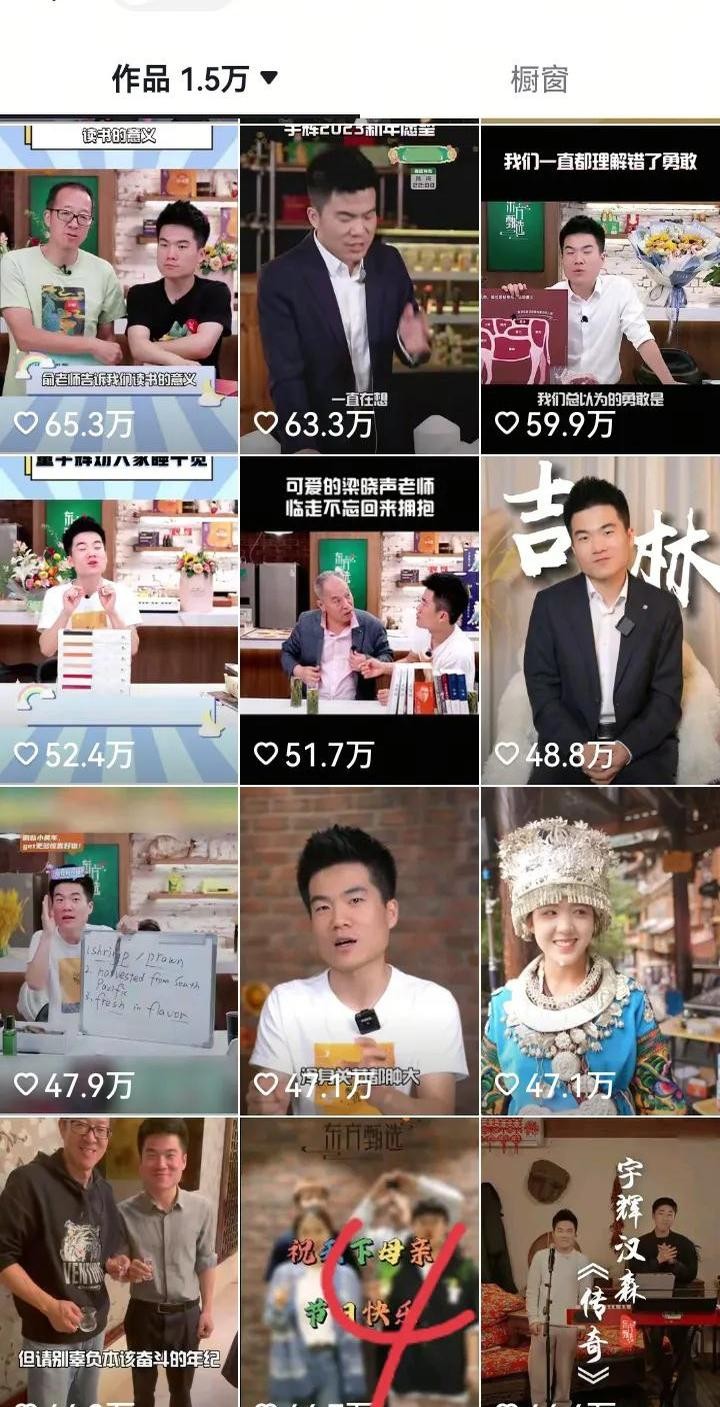The image size is (720, 1407).
Task: Watch the 可爱的梁晓声老师 video
Action: [360, 620]
